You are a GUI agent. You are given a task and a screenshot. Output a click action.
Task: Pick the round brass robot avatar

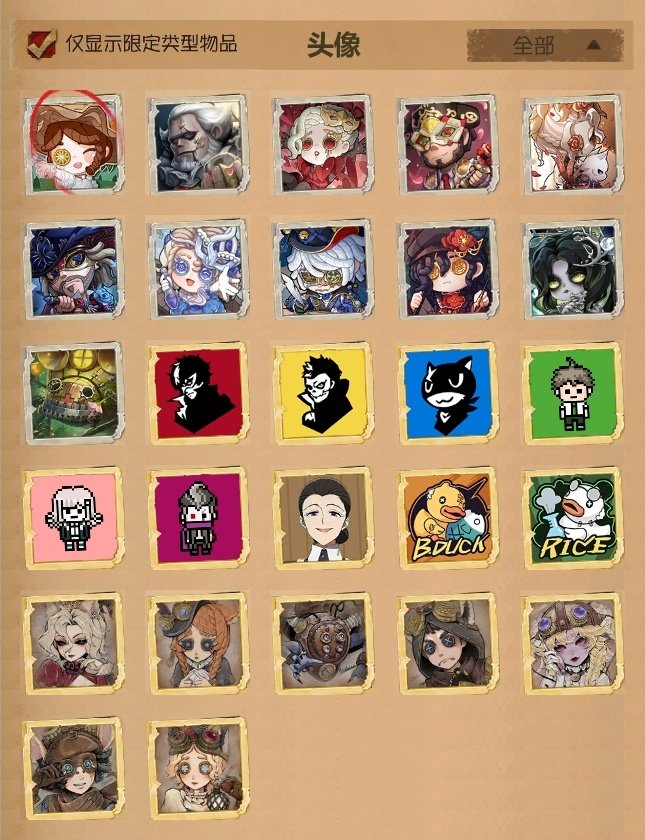(x=322, y=642)
